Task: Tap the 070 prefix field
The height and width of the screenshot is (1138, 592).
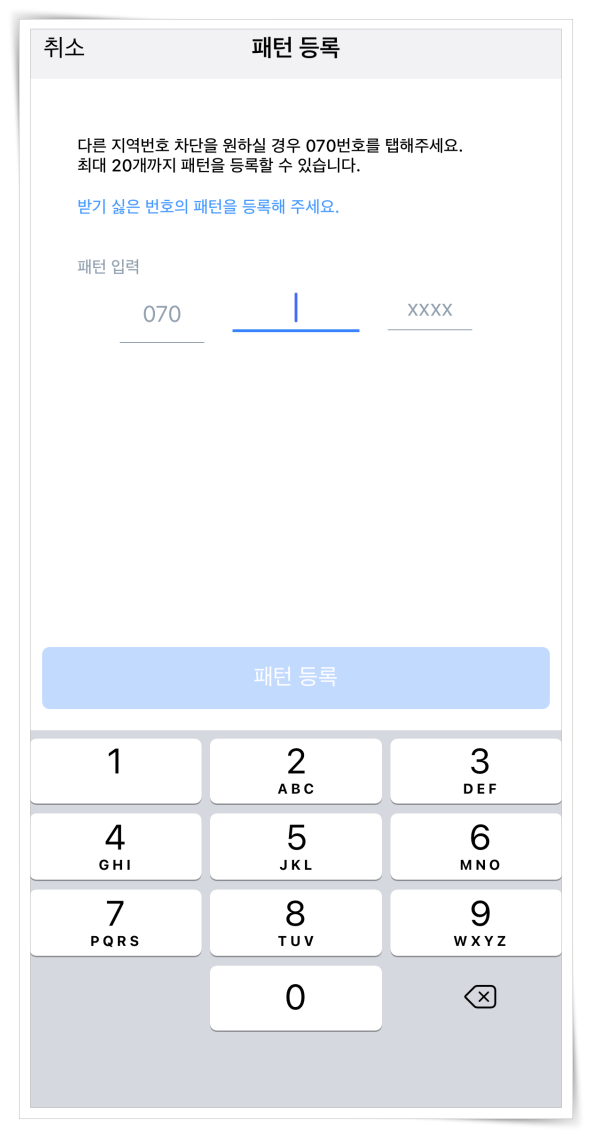Action: tap(162, 315)
